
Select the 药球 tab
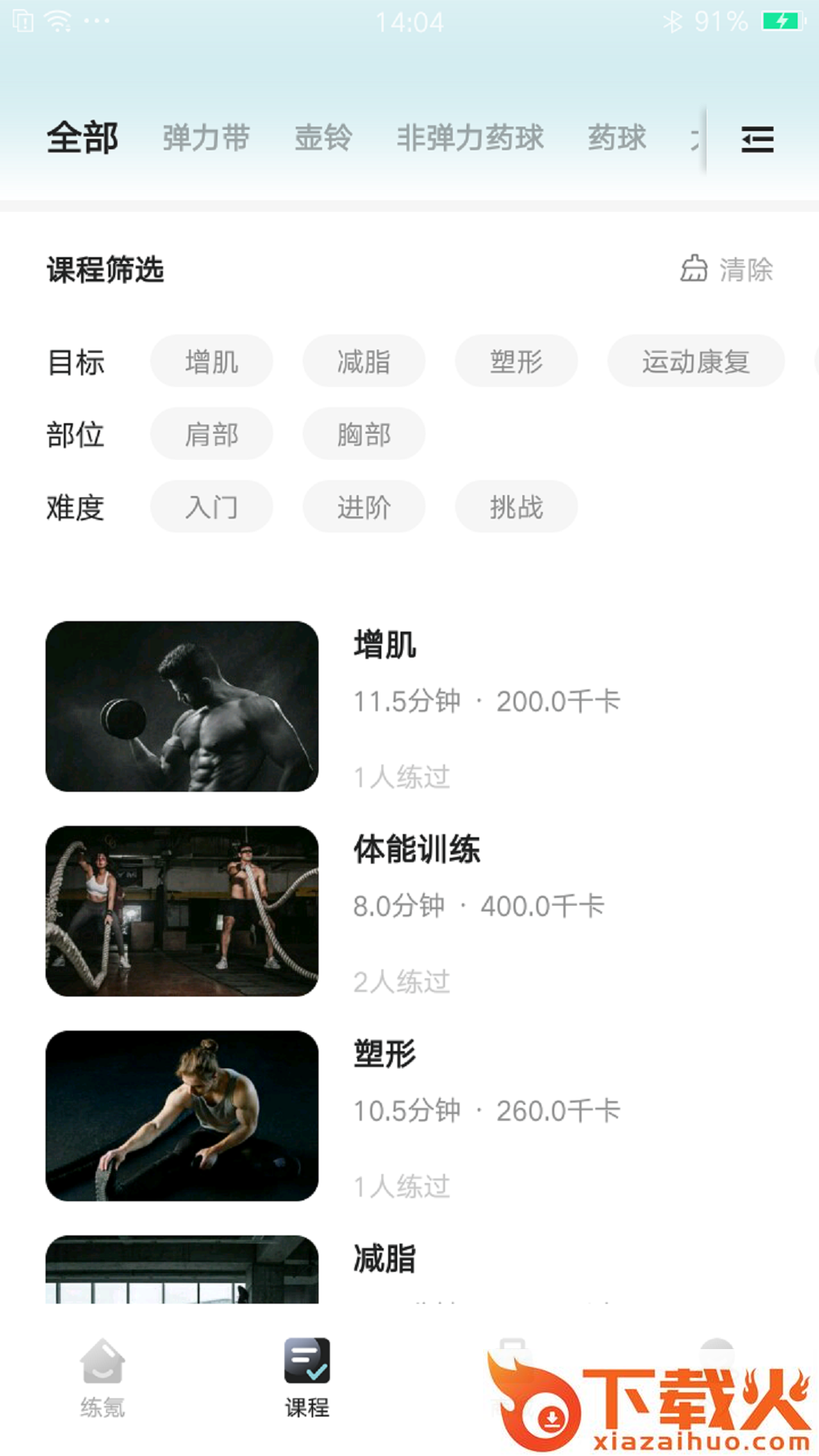click(617, 138)
